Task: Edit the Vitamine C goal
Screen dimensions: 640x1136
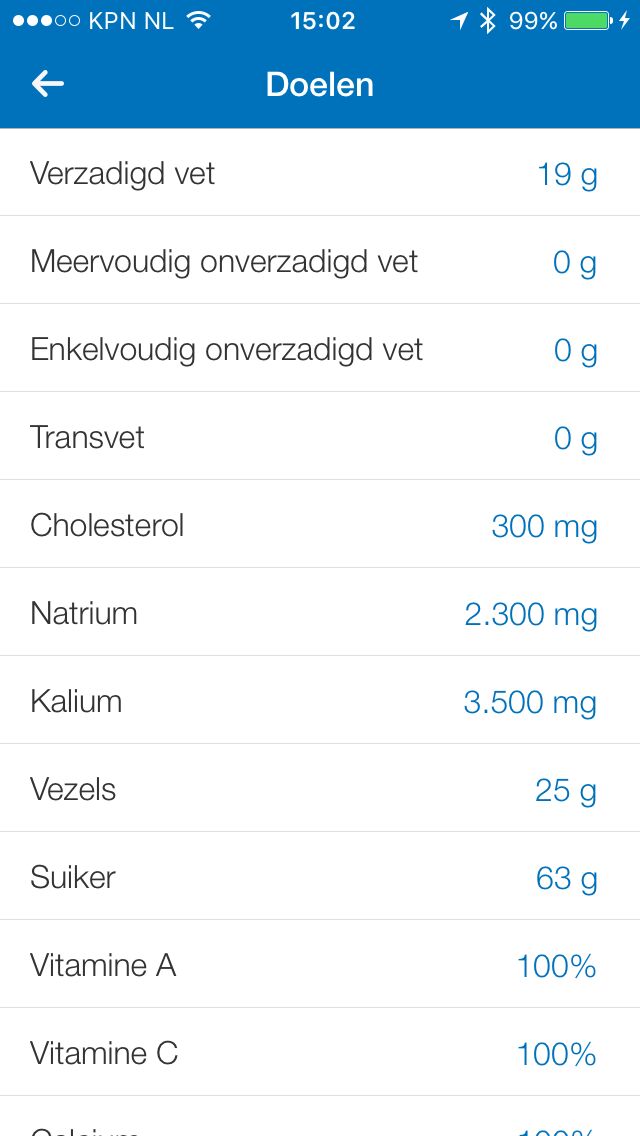Action: [320, 1054]
